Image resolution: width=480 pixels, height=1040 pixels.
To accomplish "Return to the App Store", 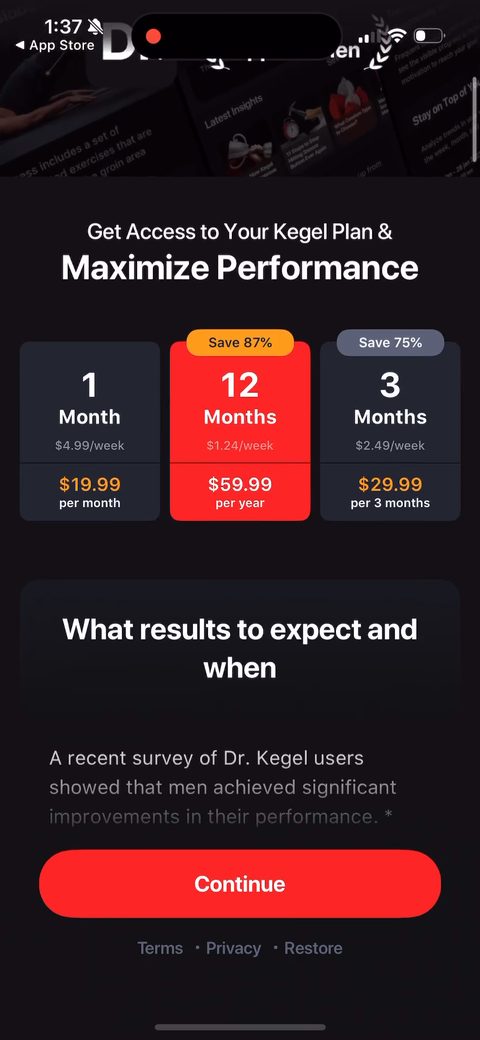I will tap(55, 45).
